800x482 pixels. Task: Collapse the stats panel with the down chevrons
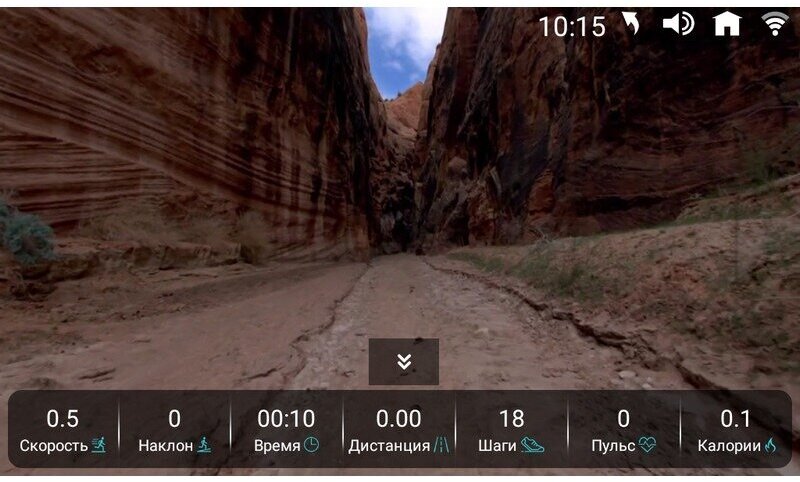pyautogui.click(x=404, y=362)
